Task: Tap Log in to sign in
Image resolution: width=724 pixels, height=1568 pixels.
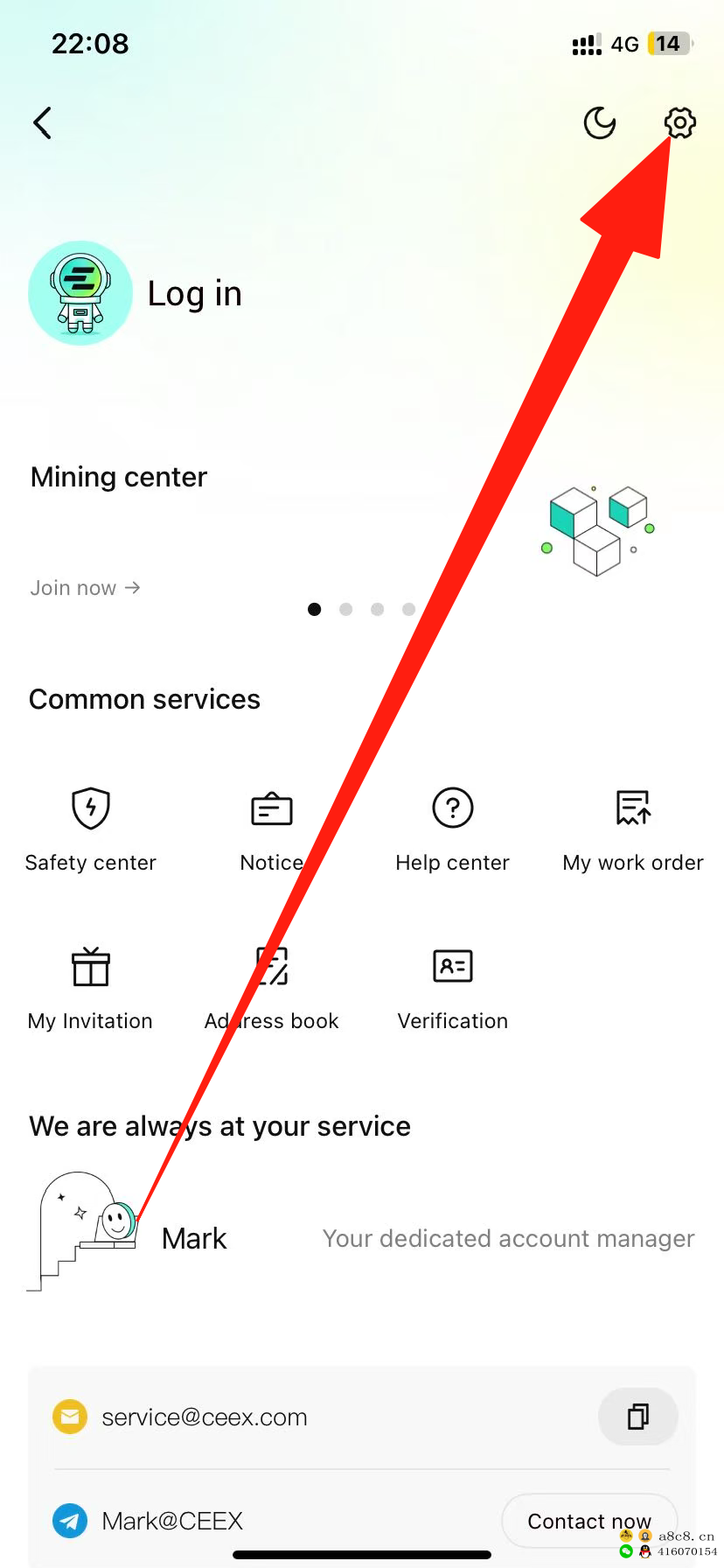Action: coord(194,294)
